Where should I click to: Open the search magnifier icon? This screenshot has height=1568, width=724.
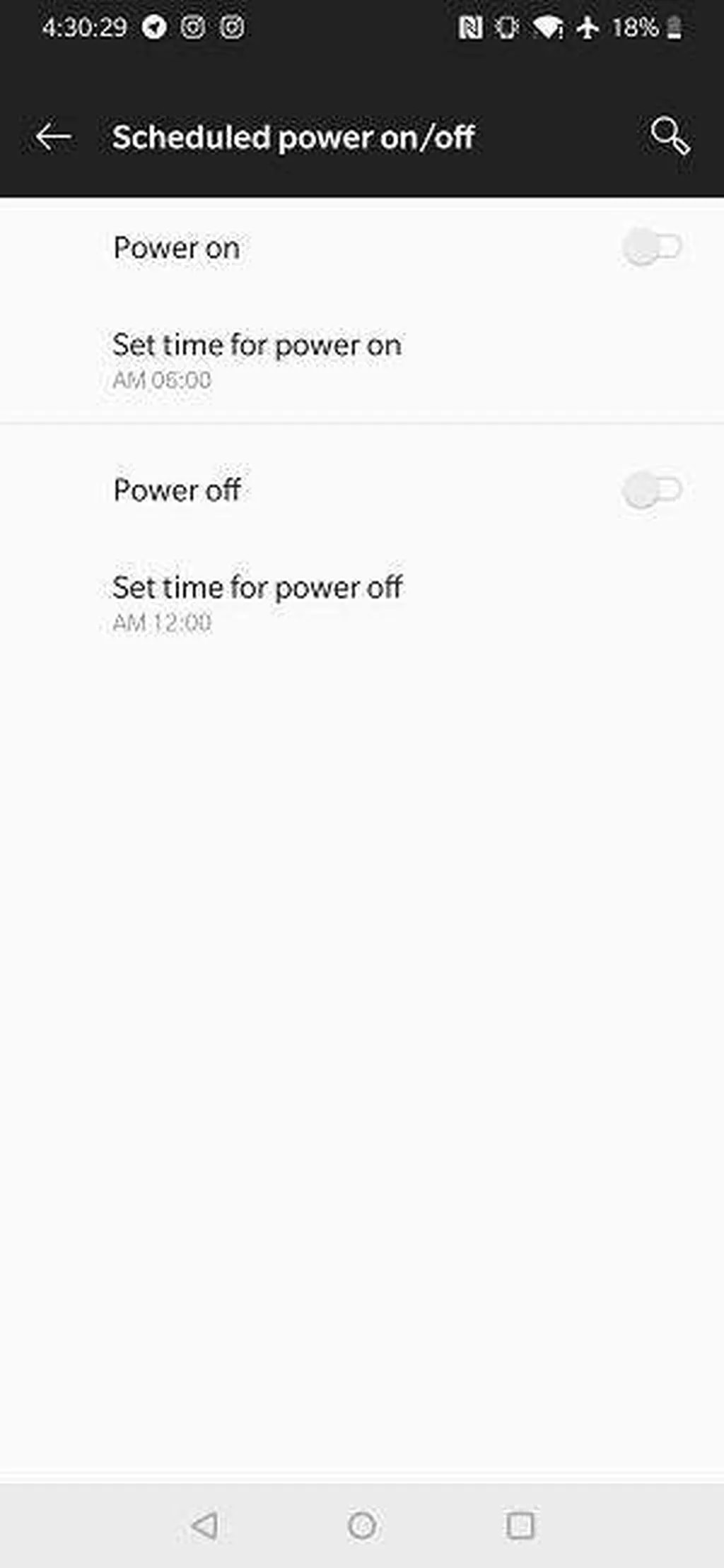[669, 136]
